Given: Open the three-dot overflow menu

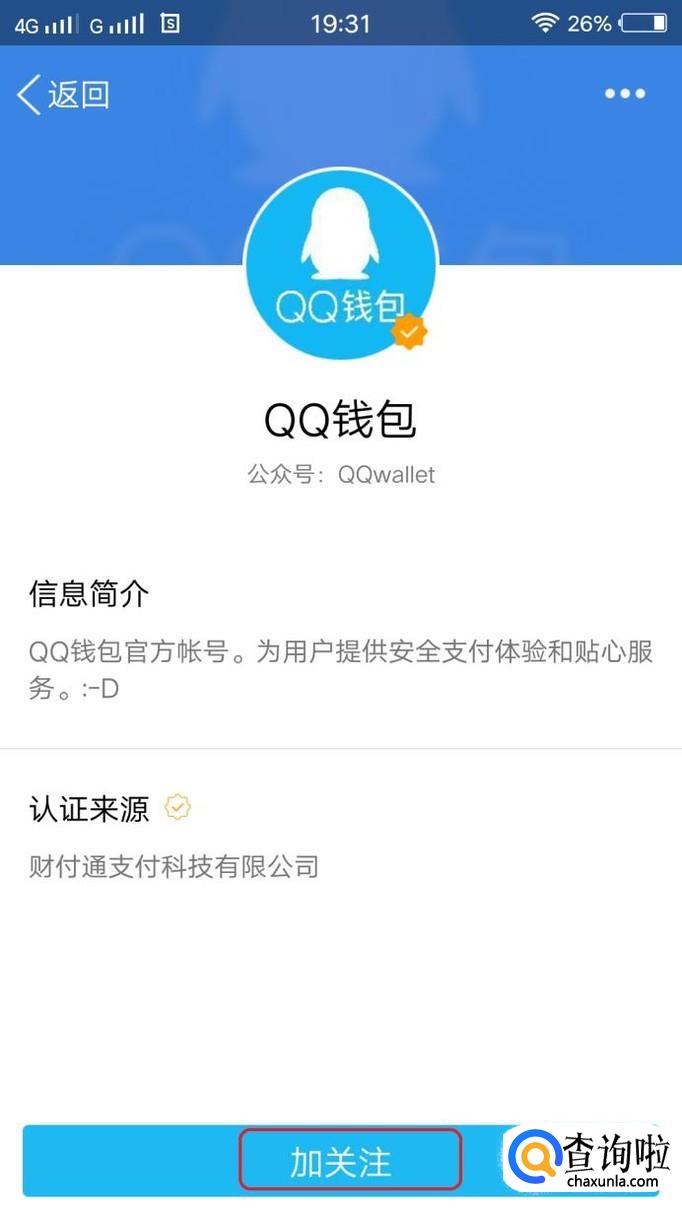Looking at the screenshot, I should tap(625, 94).
